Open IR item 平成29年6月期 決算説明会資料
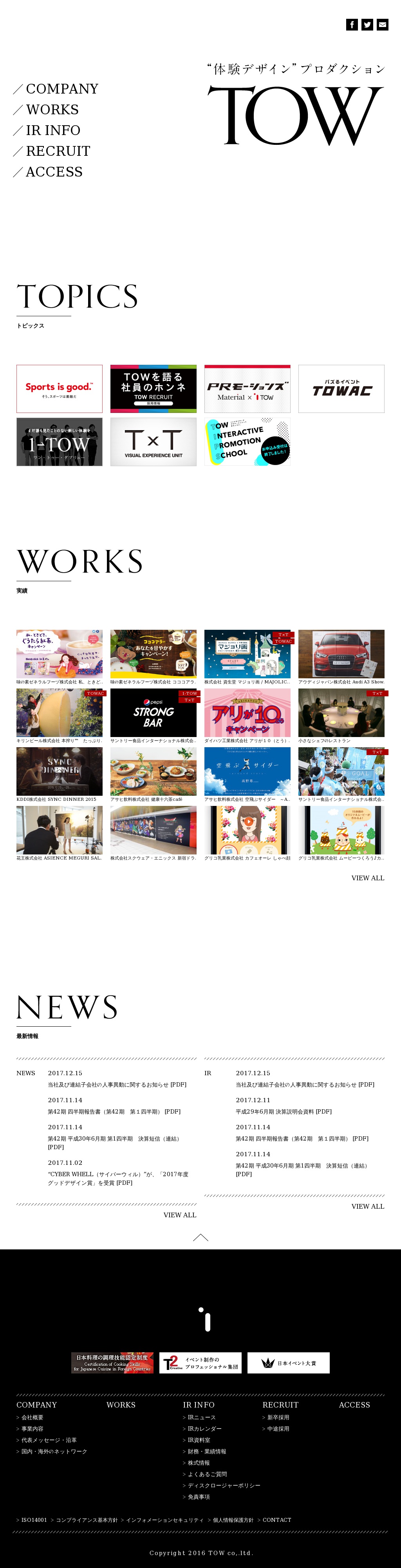 [x=284, y=1112]
